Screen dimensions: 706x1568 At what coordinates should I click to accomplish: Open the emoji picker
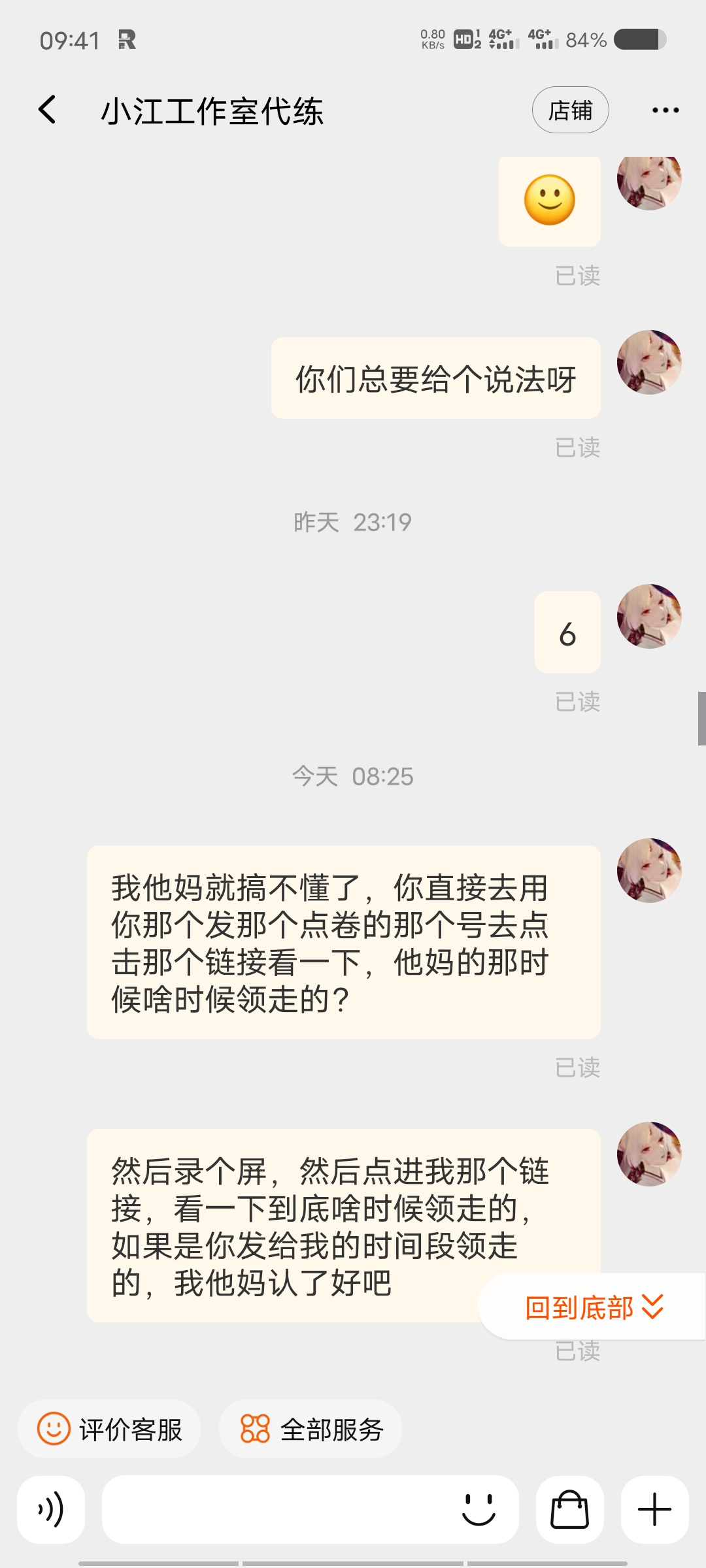pyautogui.click(x=479, y=1509)
